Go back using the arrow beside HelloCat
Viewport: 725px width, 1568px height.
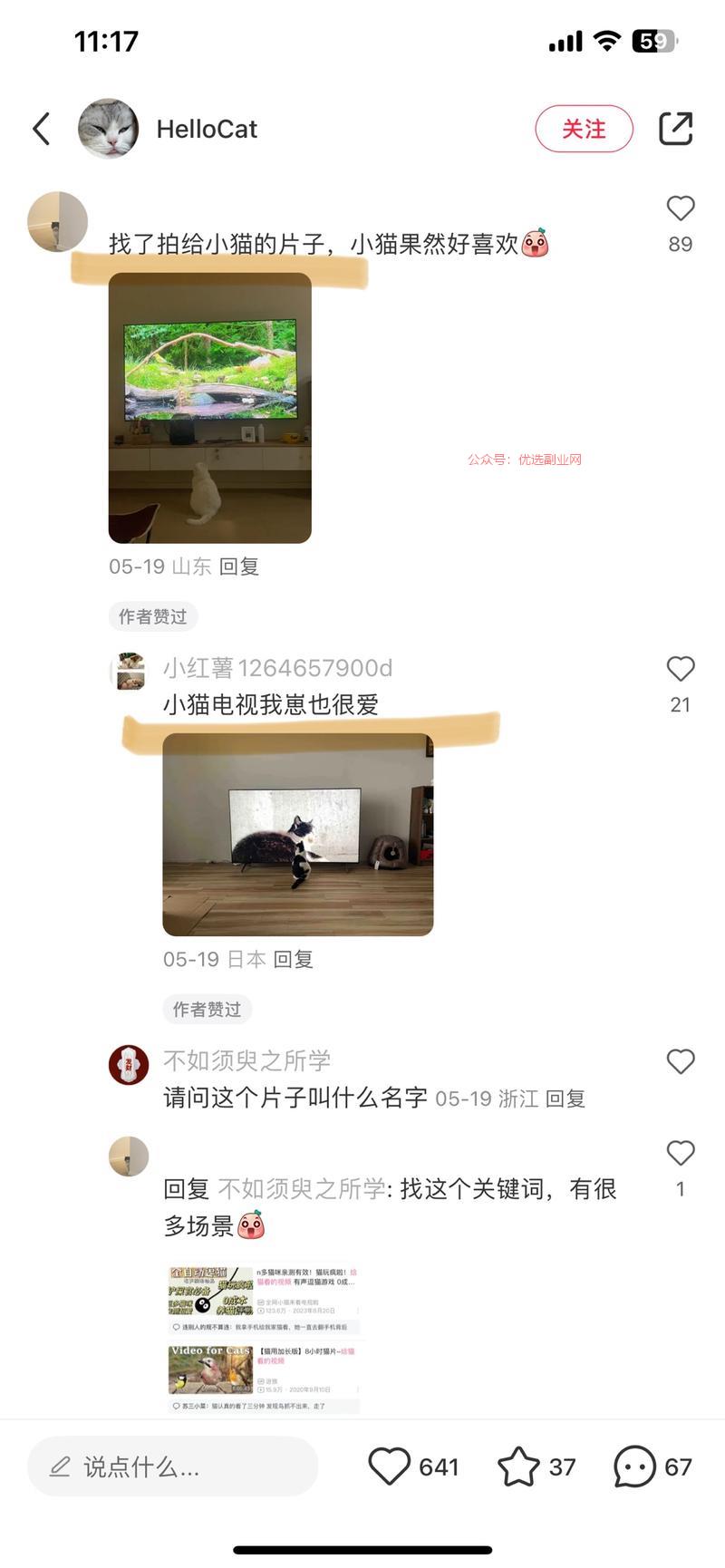42,129
